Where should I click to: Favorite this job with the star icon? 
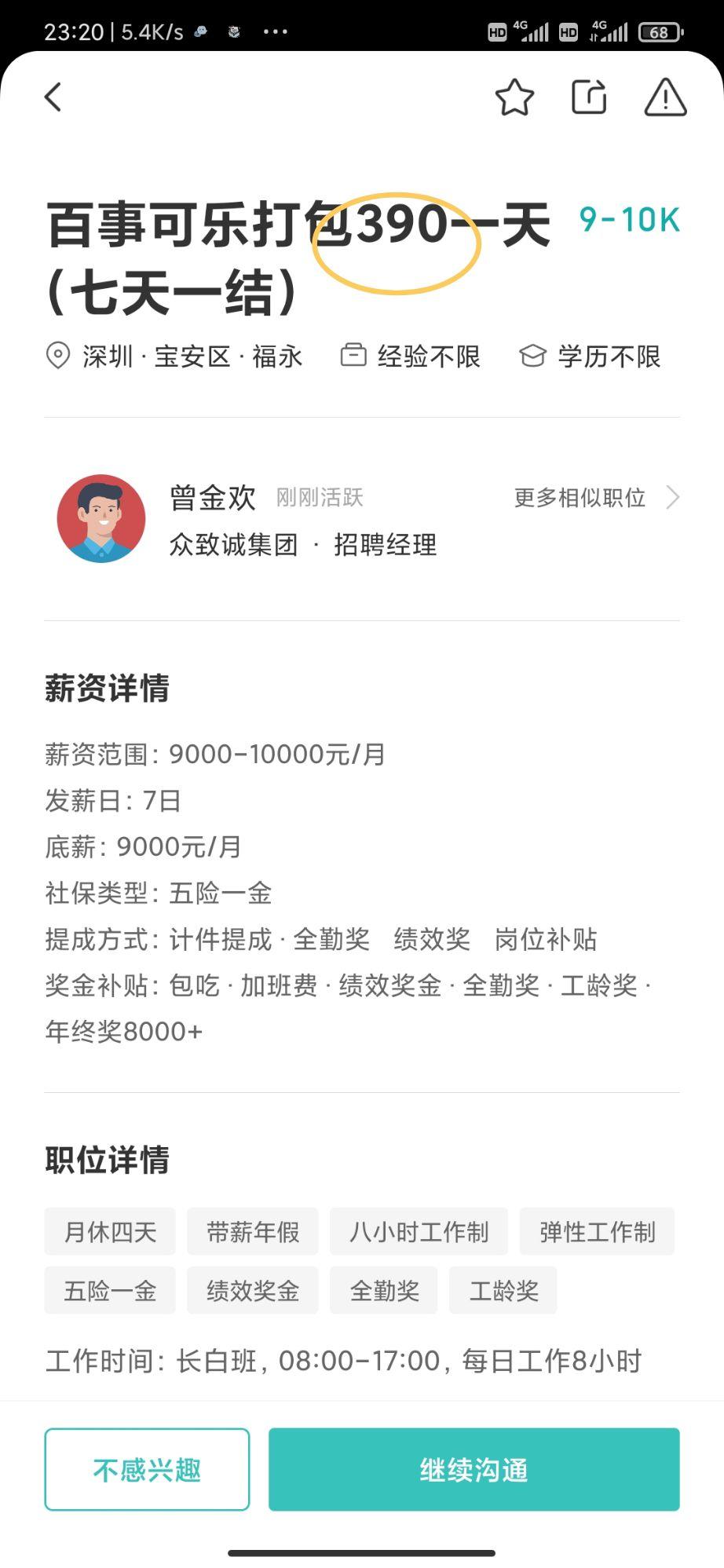tap(514, 97)
